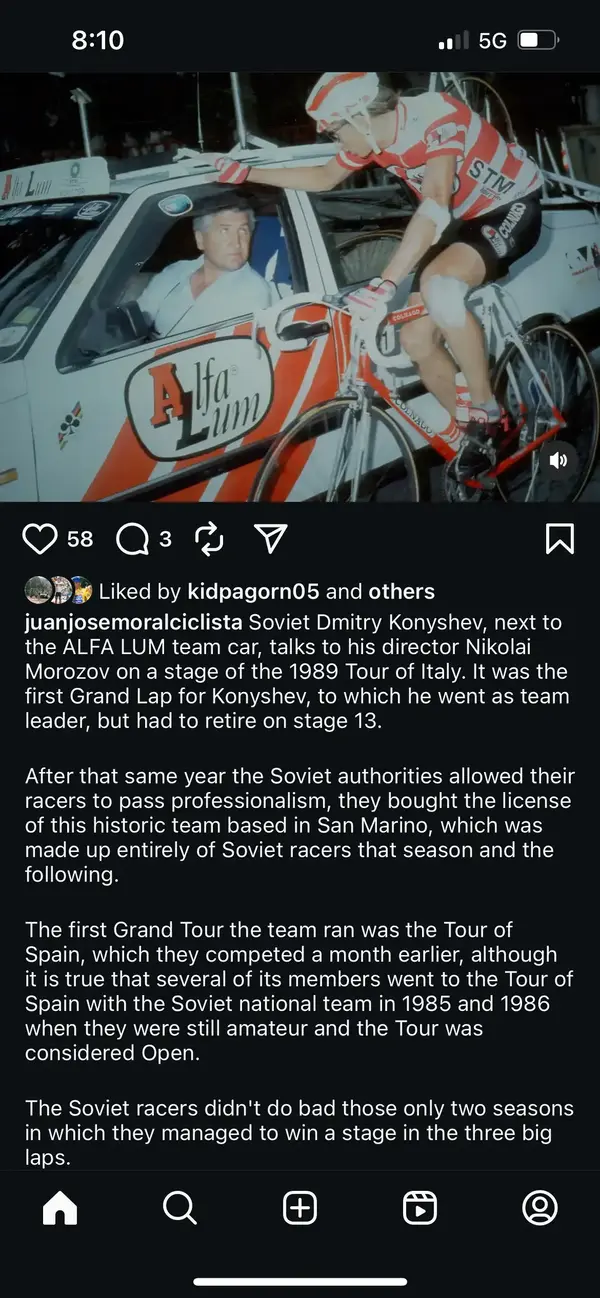Switch to your Profile tab
This screenshot has height=1298, width=600.
[540, 1208]
